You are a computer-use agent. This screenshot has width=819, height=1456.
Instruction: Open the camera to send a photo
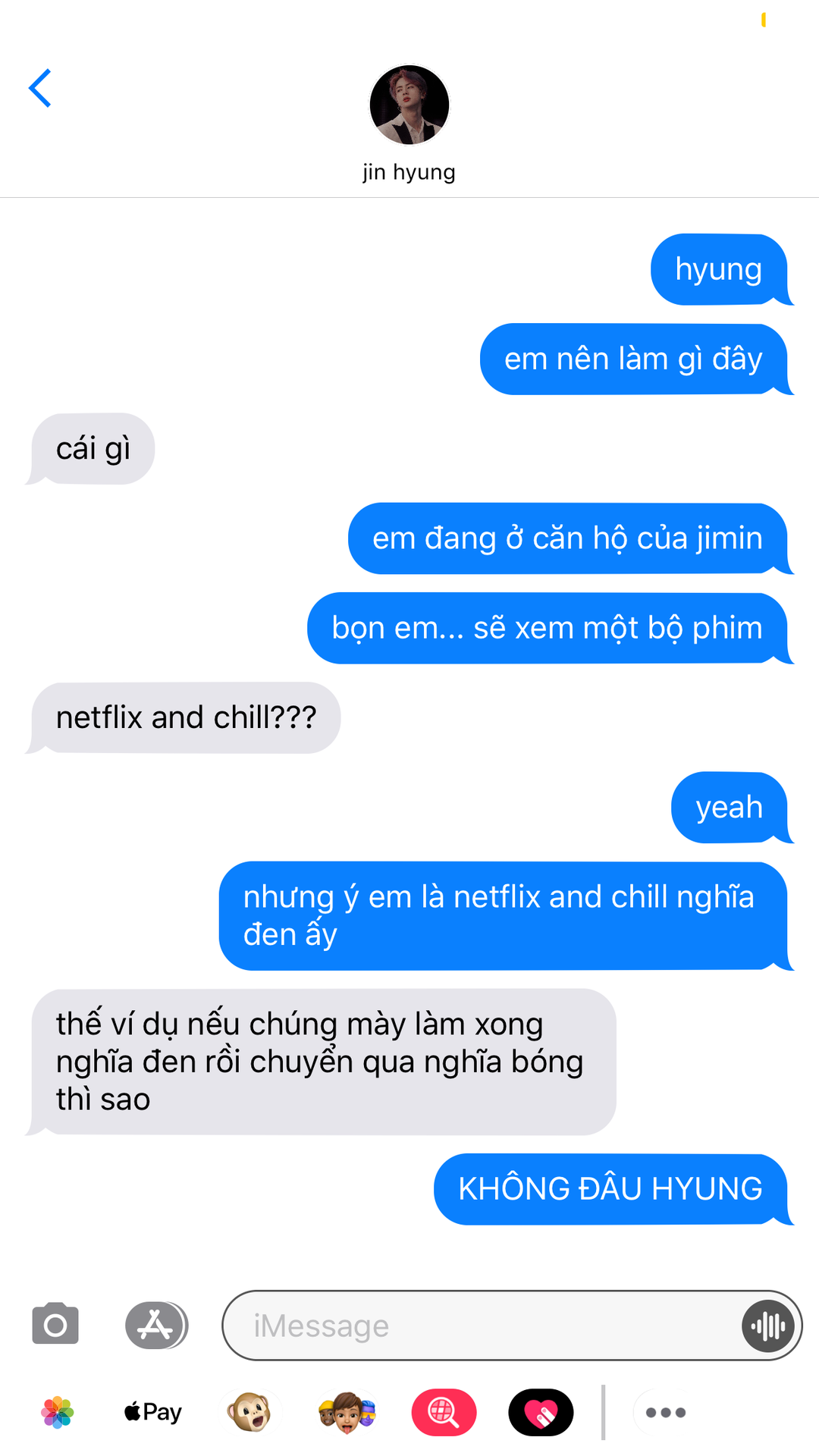55,1324
